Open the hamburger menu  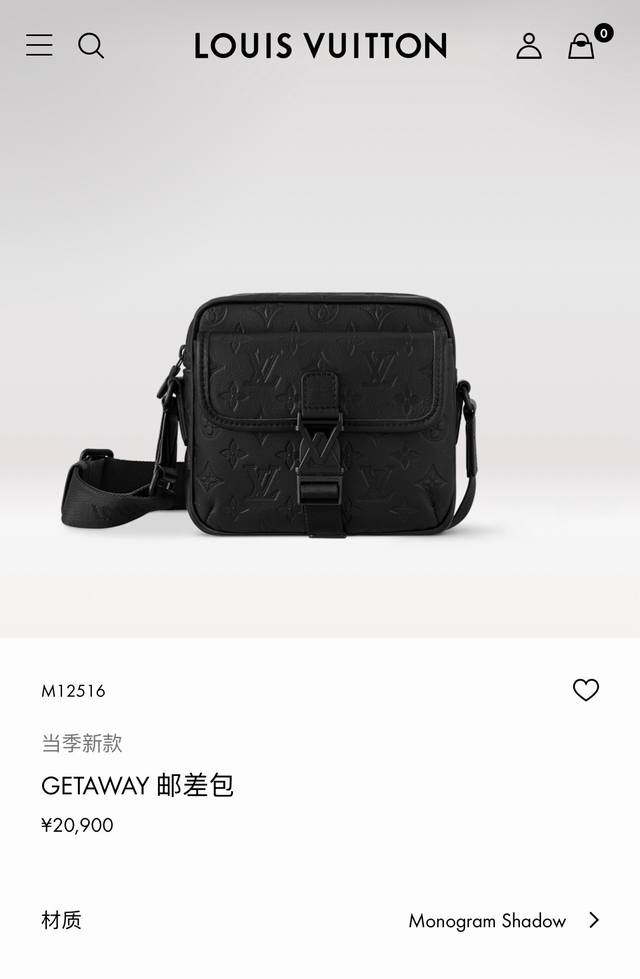pos(39,45)
